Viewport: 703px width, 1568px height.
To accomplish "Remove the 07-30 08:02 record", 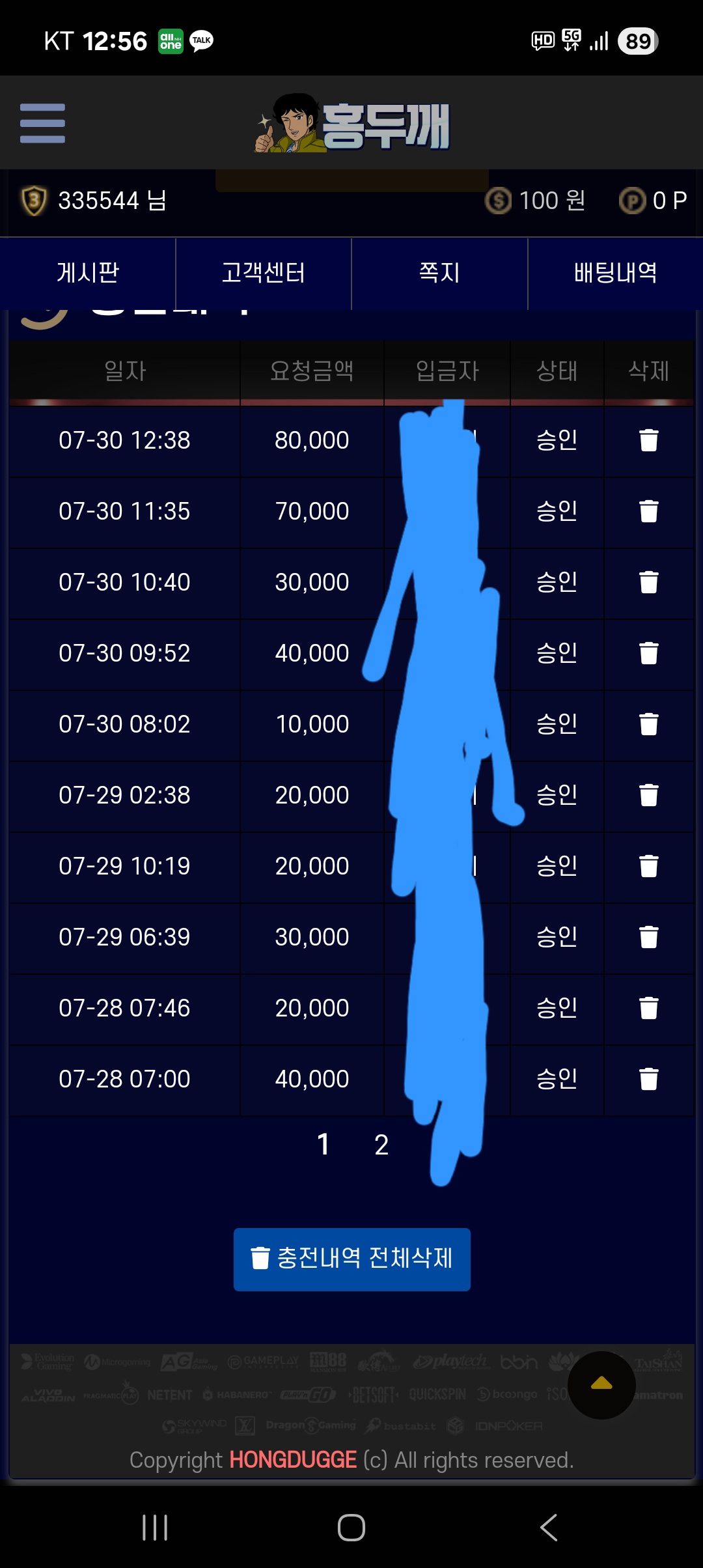I will [x=649, y=724].
